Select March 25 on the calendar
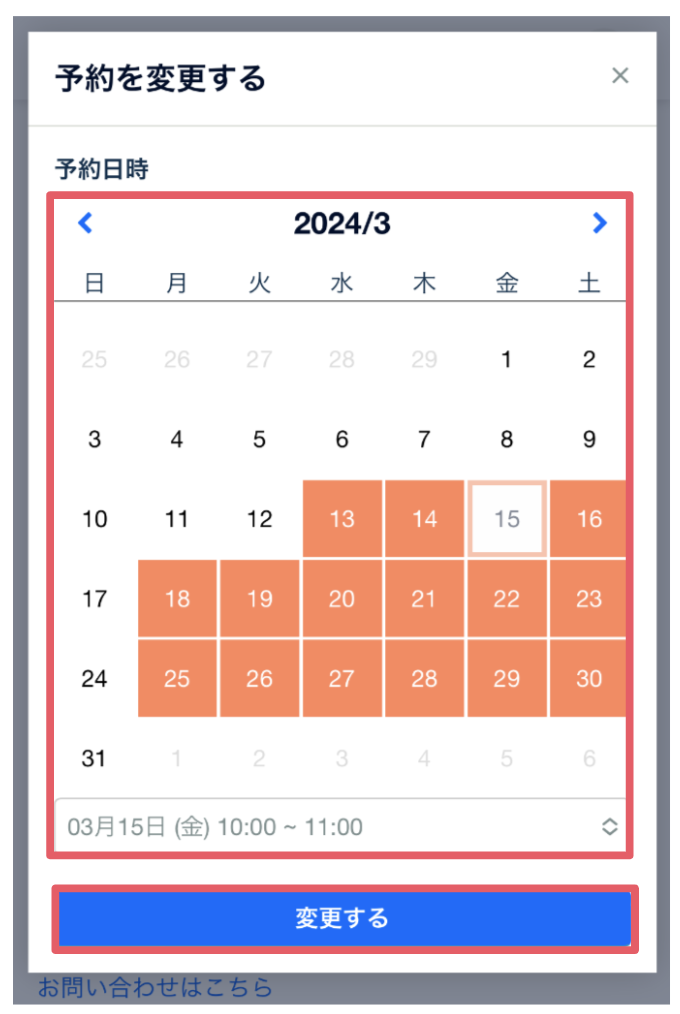680x1014 pixels. coord(177,679)
